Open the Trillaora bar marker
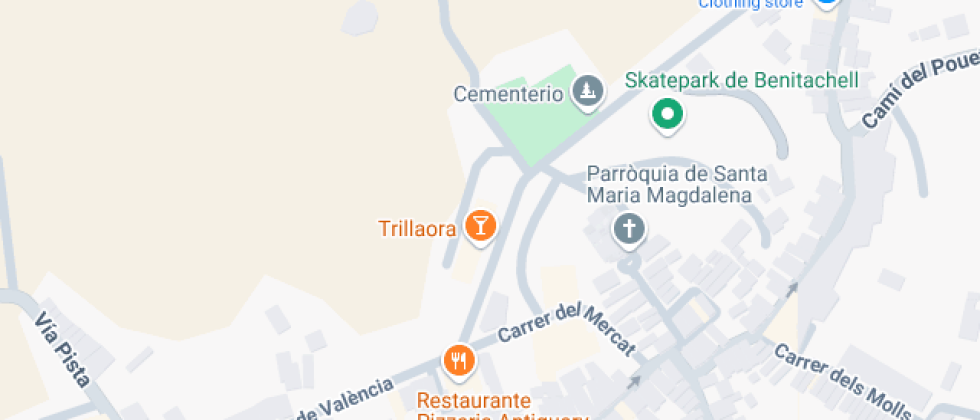Viewport: 980px width, 420px height. point(480,226)
